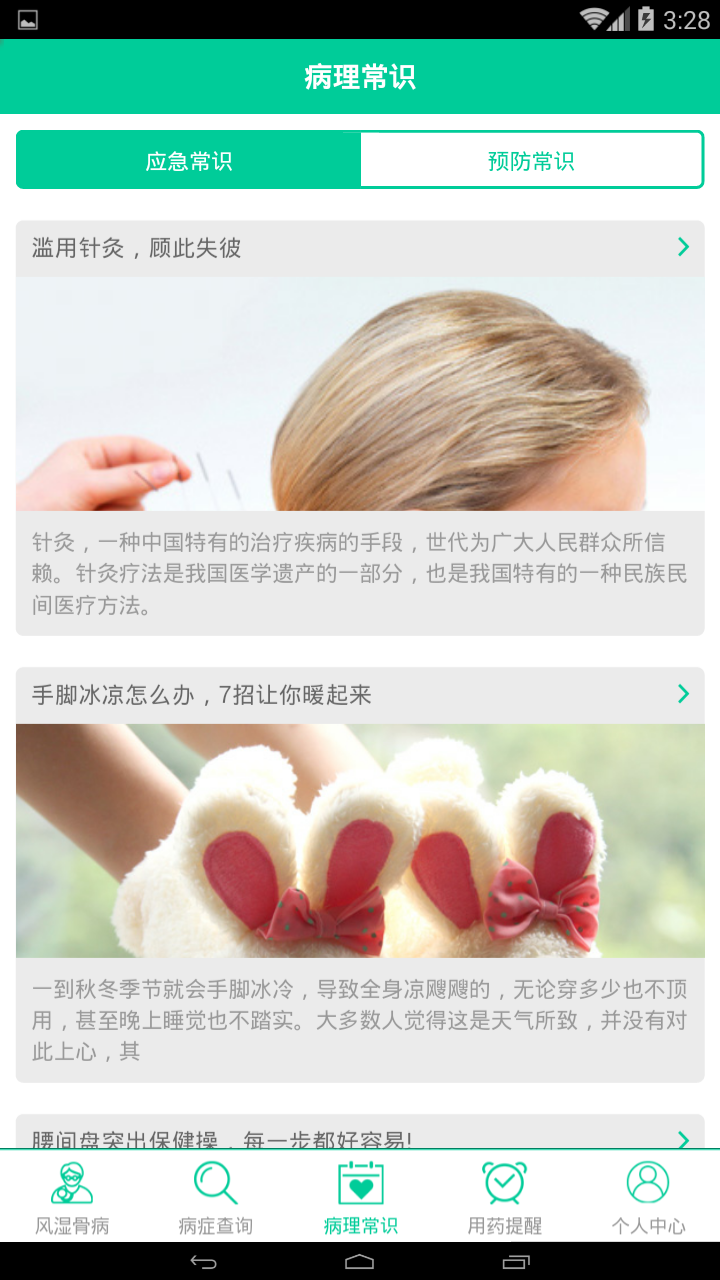Open article 手脚冰凉怎么办，7招让你暖起来

point(360,695)
